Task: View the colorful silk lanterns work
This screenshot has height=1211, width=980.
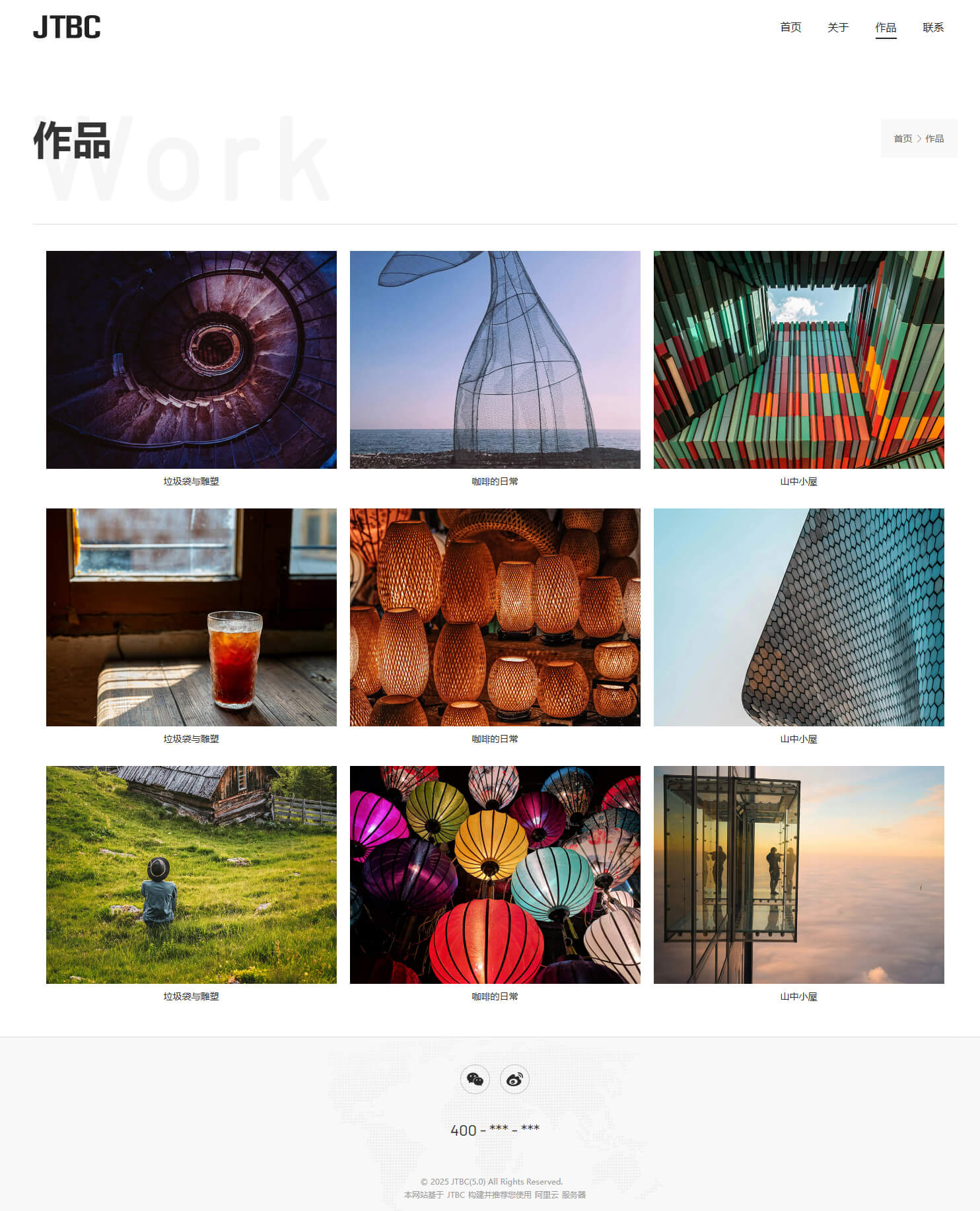Action: pyautogui.click(x=495, y=874)
